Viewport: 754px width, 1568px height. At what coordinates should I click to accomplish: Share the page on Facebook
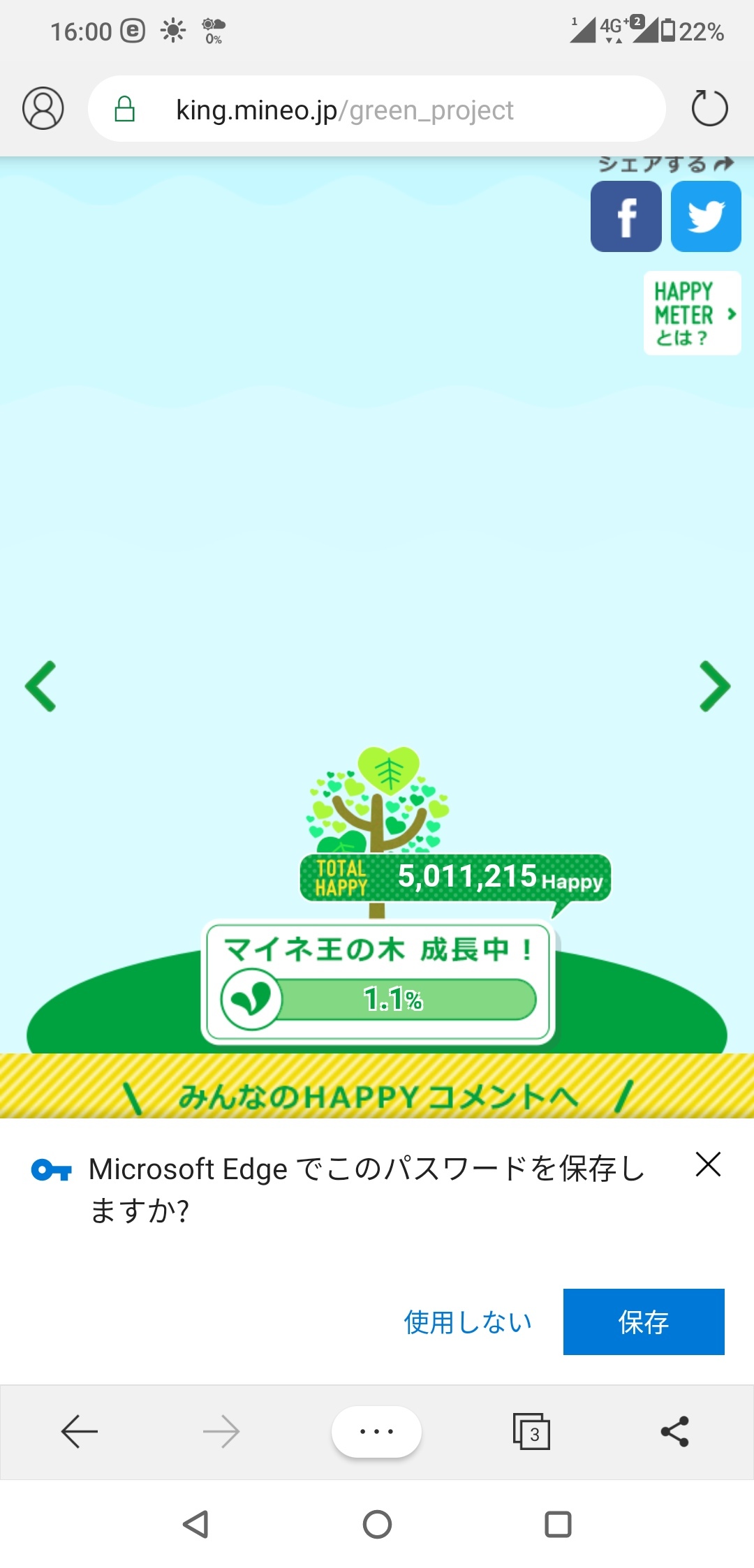pos(626,216)
